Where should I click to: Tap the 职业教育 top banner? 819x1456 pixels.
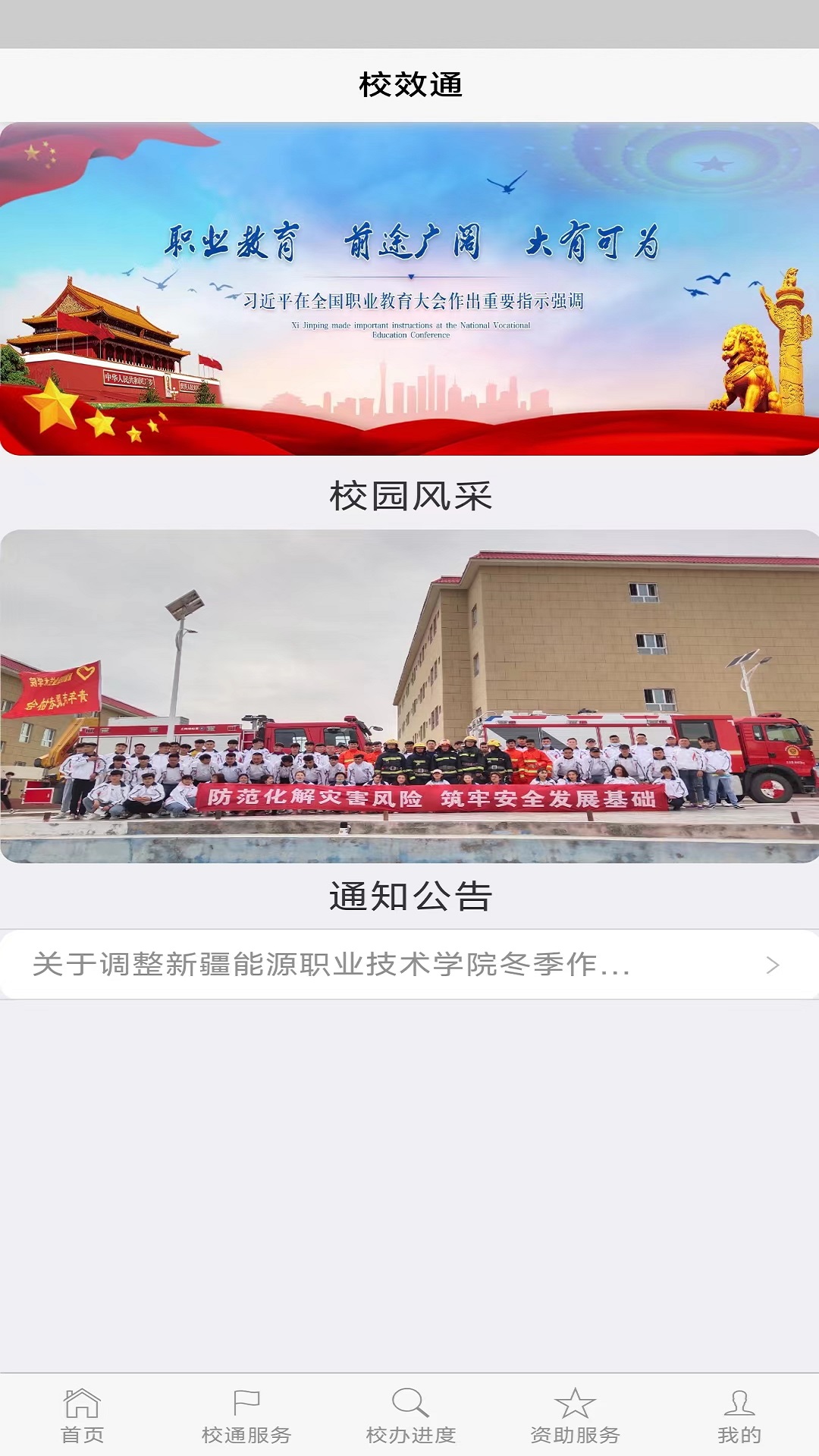[409, 289]
